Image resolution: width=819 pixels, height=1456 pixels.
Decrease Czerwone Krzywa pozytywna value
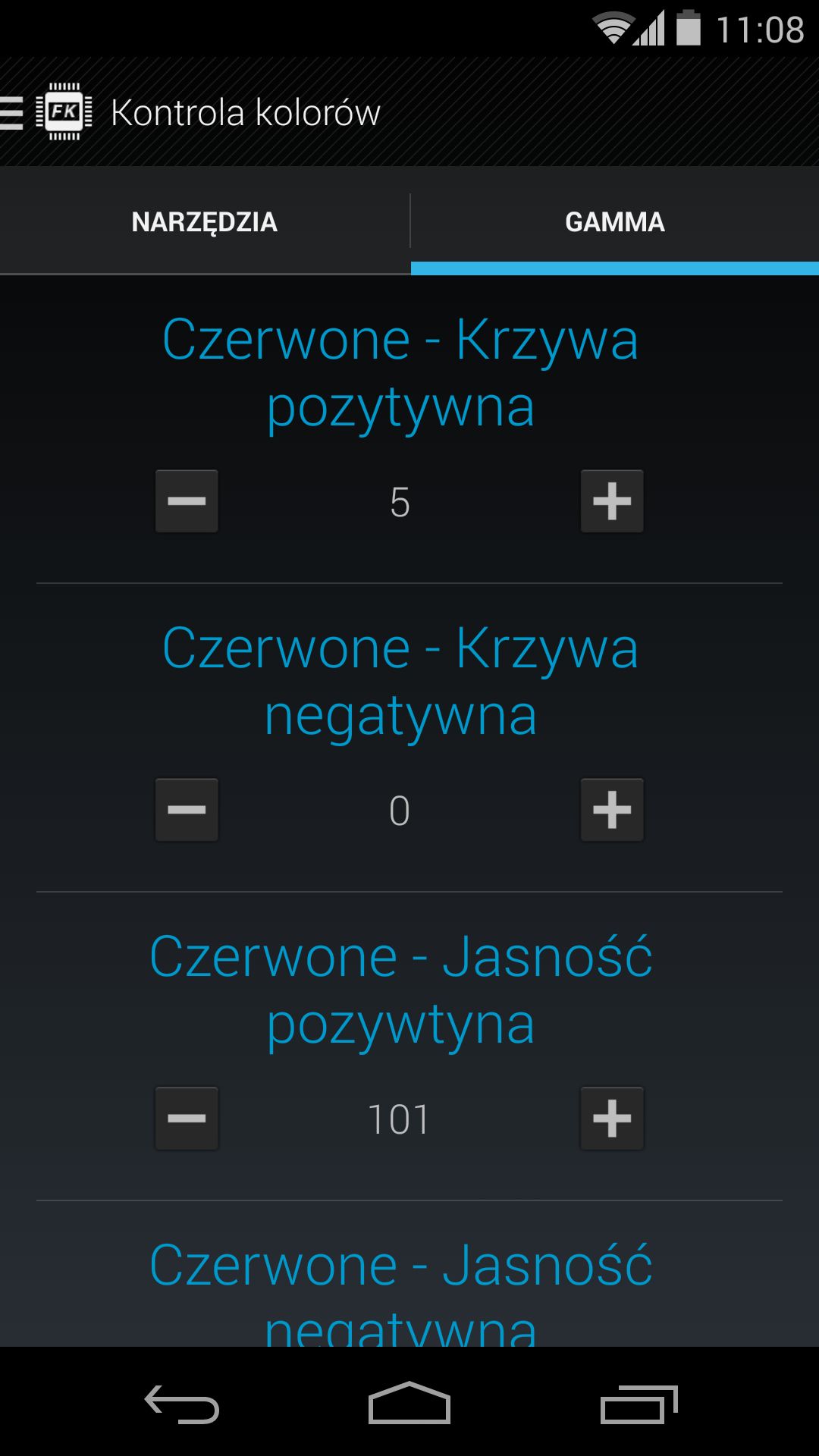tap(187, 501)
